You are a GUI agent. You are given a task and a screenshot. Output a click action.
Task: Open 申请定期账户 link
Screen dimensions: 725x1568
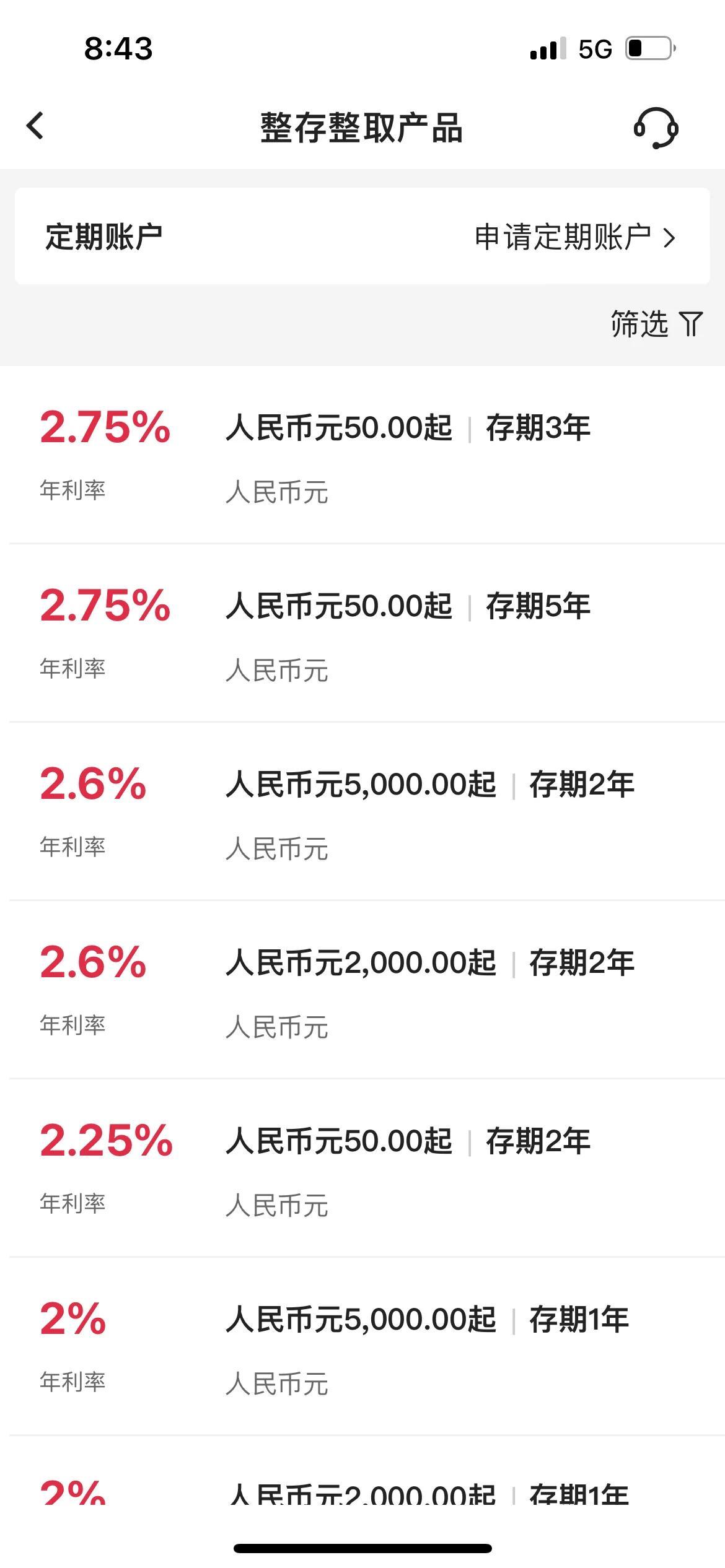(574, 237)
